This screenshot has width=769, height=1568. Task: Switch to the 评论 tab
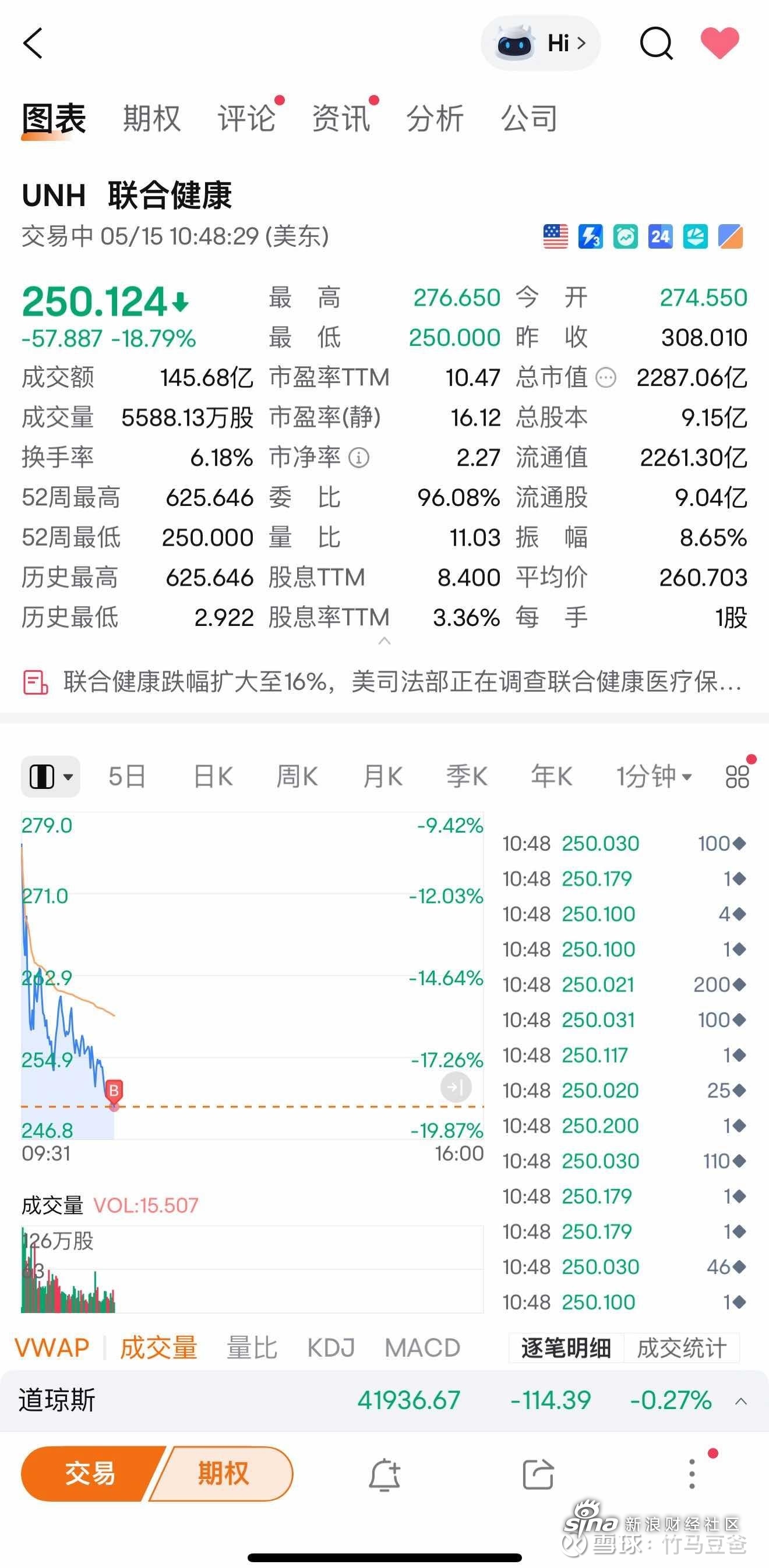pyautogui.click(x=246, y=118)
